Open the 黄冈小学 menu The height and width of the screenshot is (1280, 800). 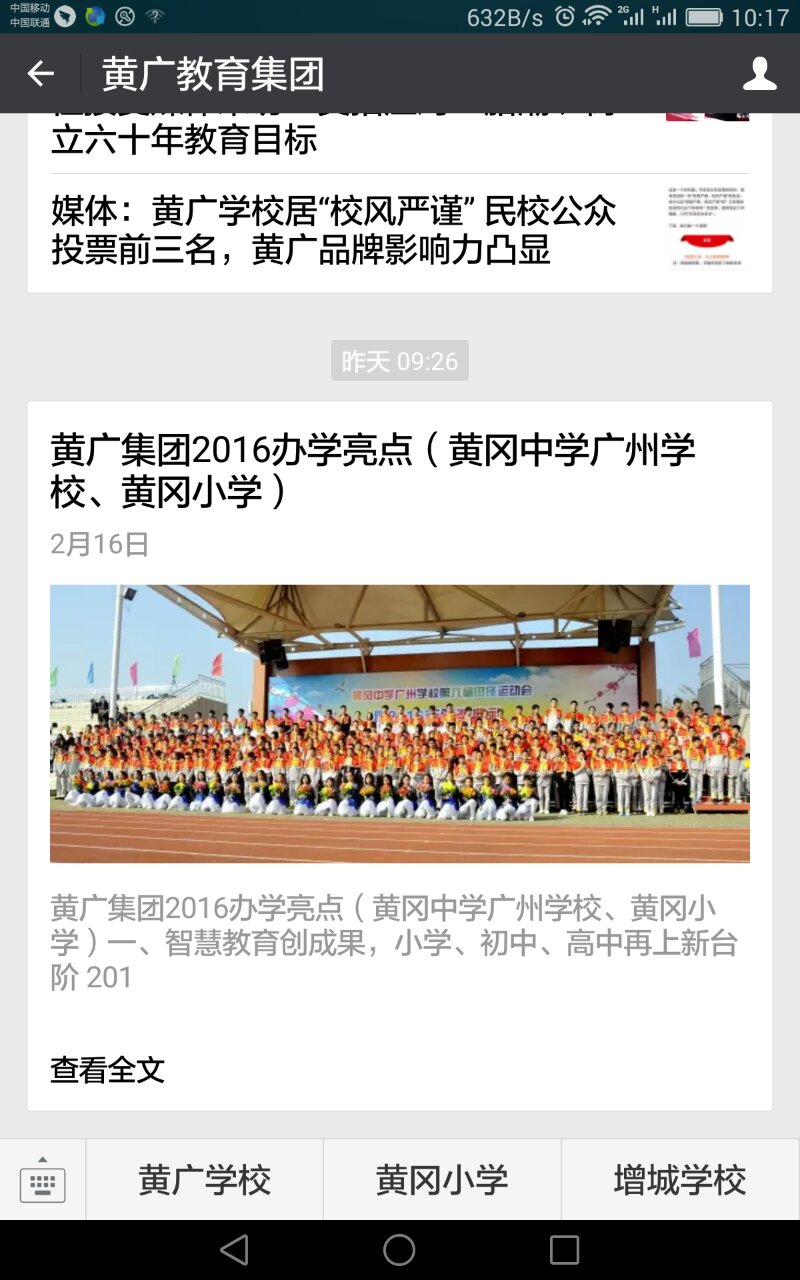[442, 1180]
